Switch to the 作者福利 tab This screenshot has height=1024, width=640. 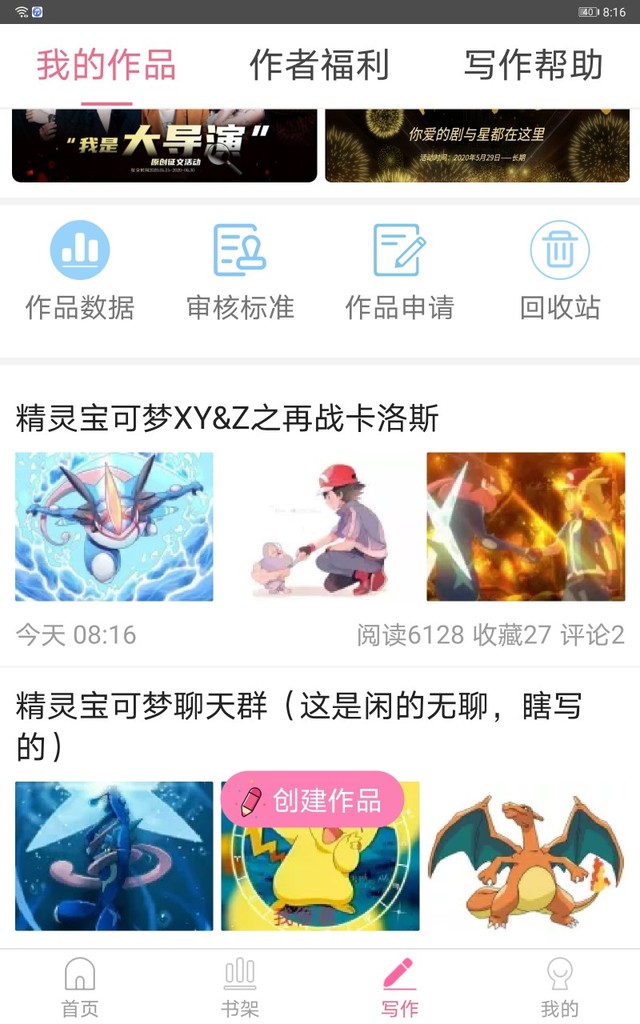coord(319,65)
